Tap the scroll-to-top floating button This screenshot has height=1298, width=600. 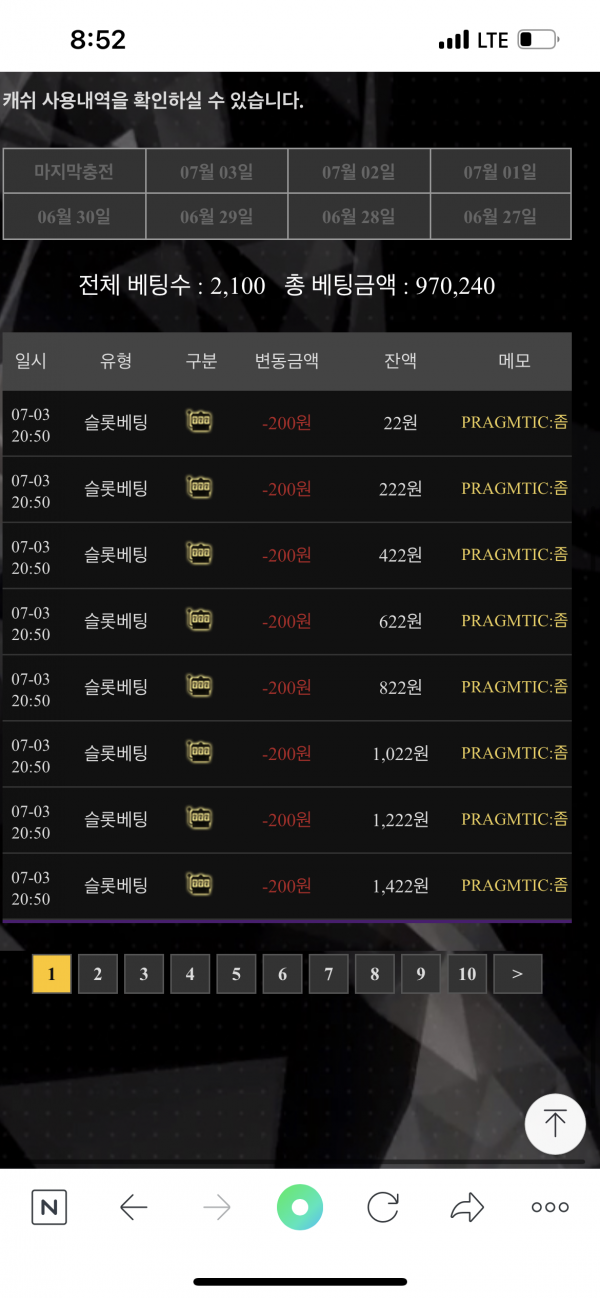click(x=554, y=1123)
